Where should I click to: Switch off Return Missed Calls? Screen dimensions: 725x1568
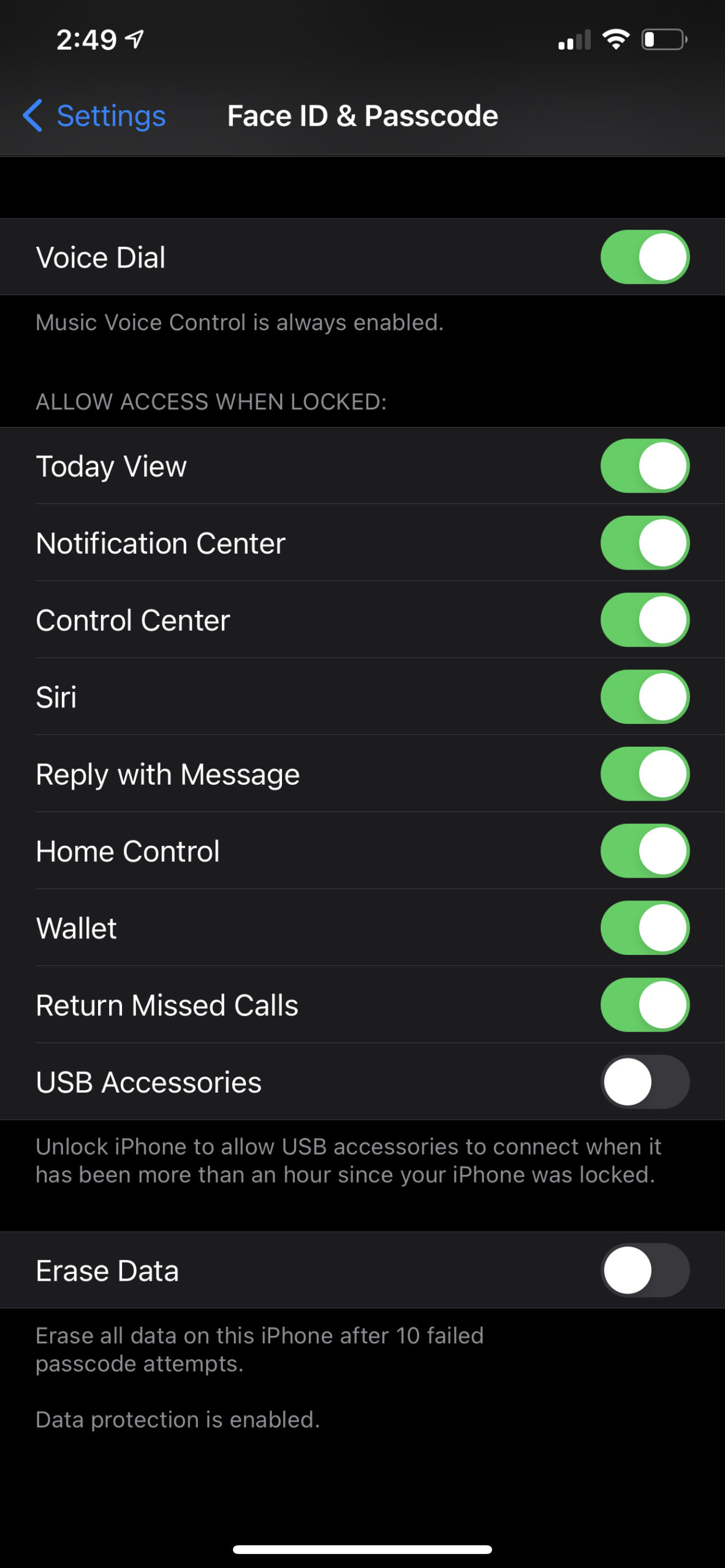tap(645, 1005)
